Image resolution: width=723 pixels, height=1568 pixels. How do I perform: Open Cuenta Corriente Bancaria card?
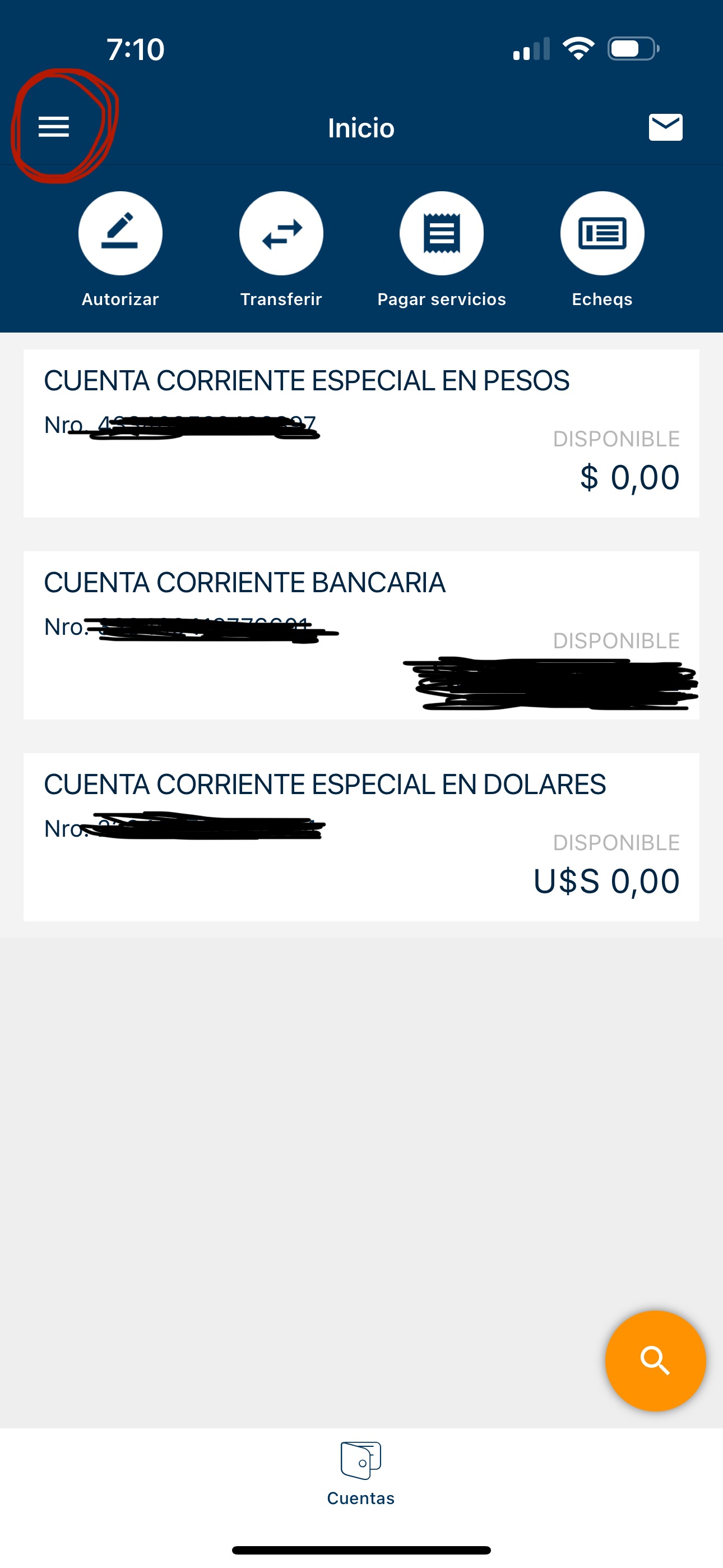pyautogui.click(x=361, y=635)
